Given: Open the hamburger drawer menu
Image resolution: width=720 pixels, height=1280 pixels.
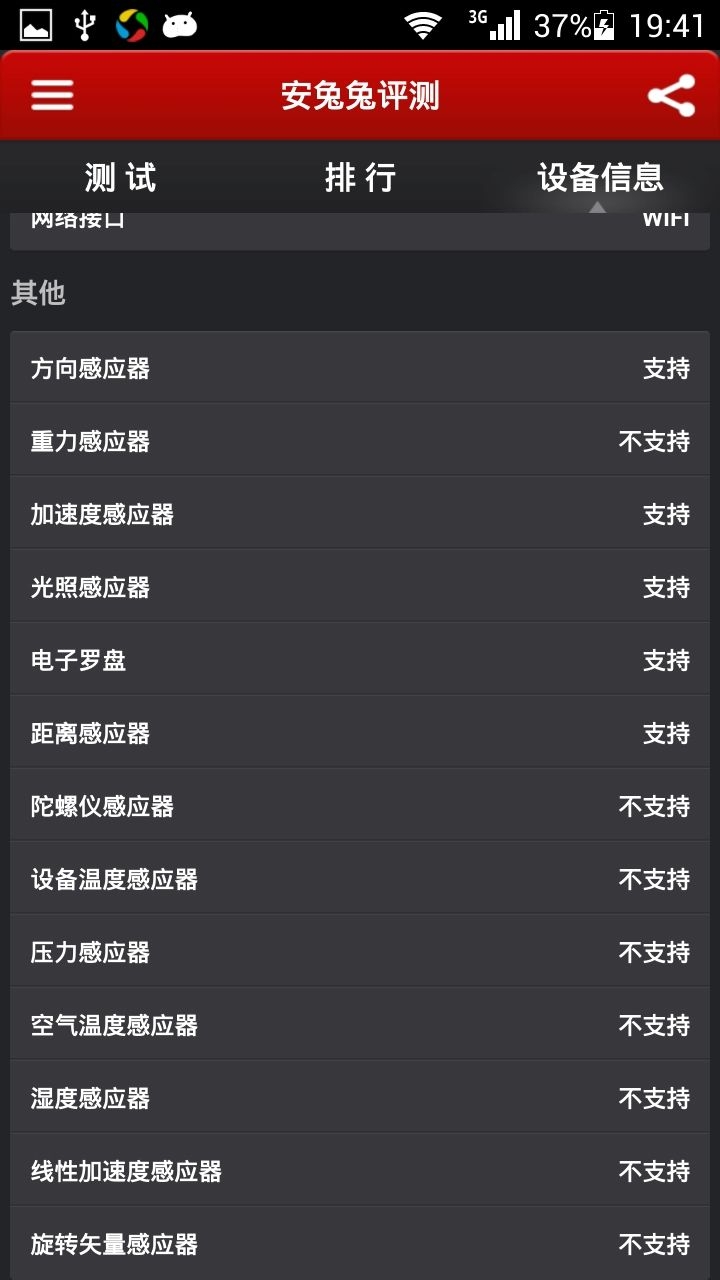Looking at the screenshot, I should 52,96.
